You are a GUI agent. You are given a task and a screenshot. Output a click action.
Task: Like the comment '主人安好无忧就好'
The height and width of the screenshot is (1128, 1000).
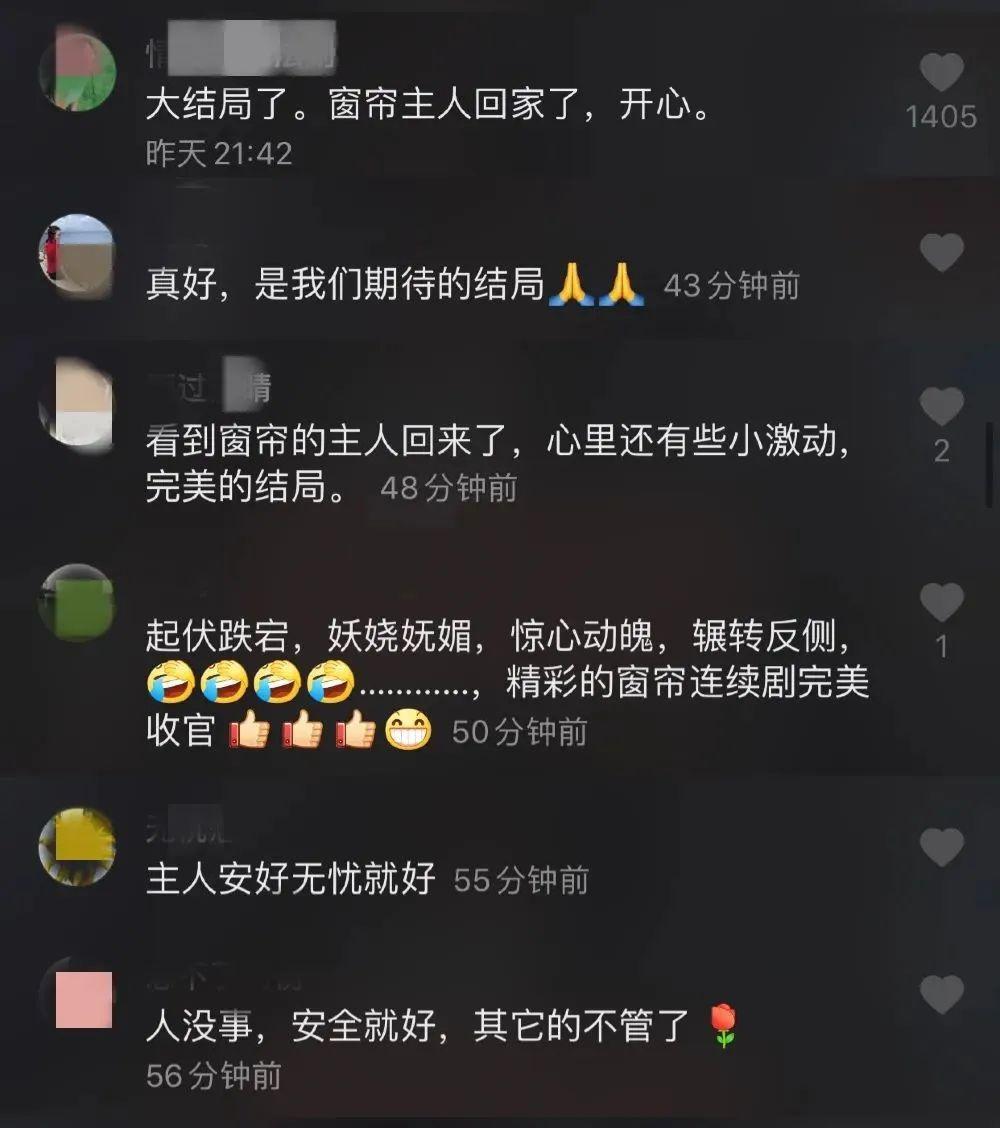point(941,848)
